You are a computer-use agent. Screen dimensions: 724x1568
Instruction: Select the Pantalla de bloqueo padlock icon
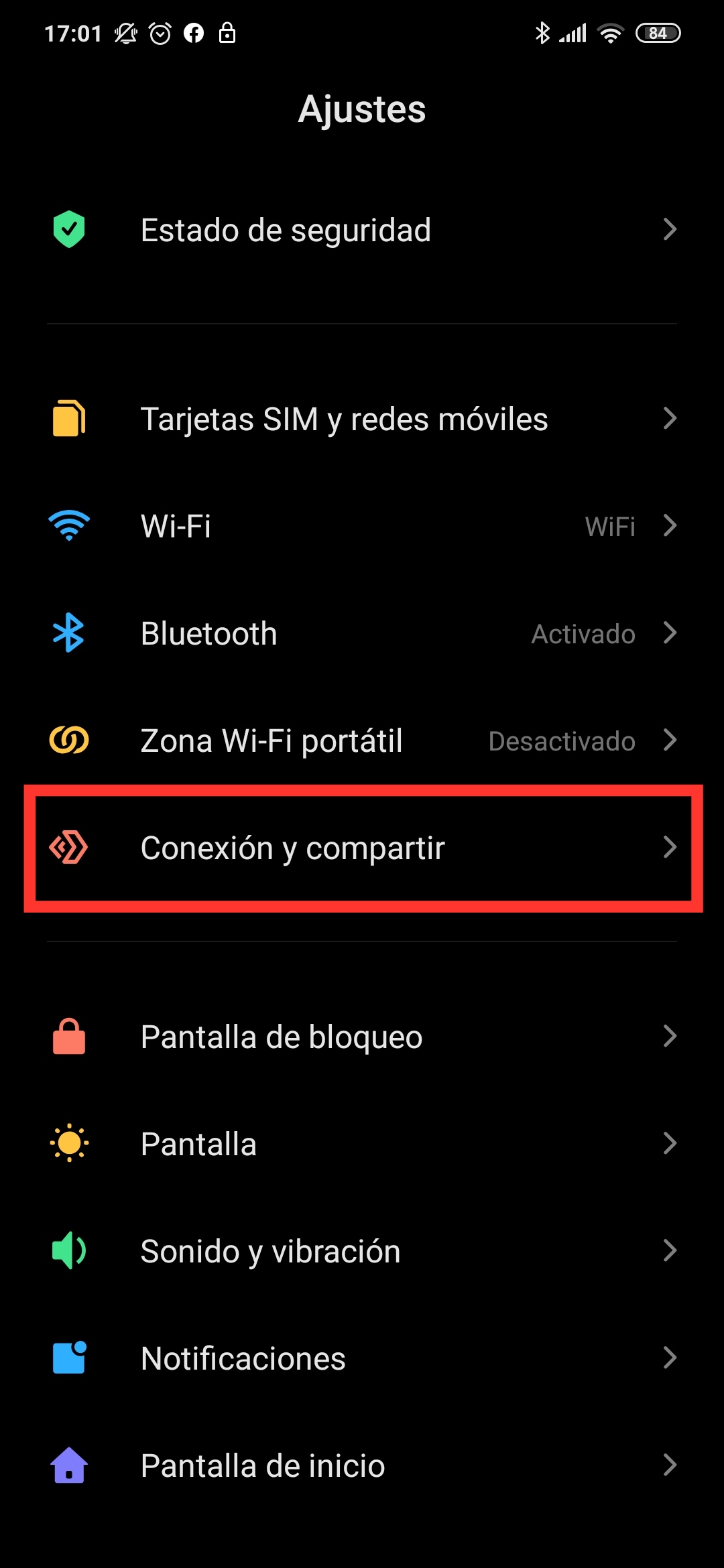(x=68, y=1037)
